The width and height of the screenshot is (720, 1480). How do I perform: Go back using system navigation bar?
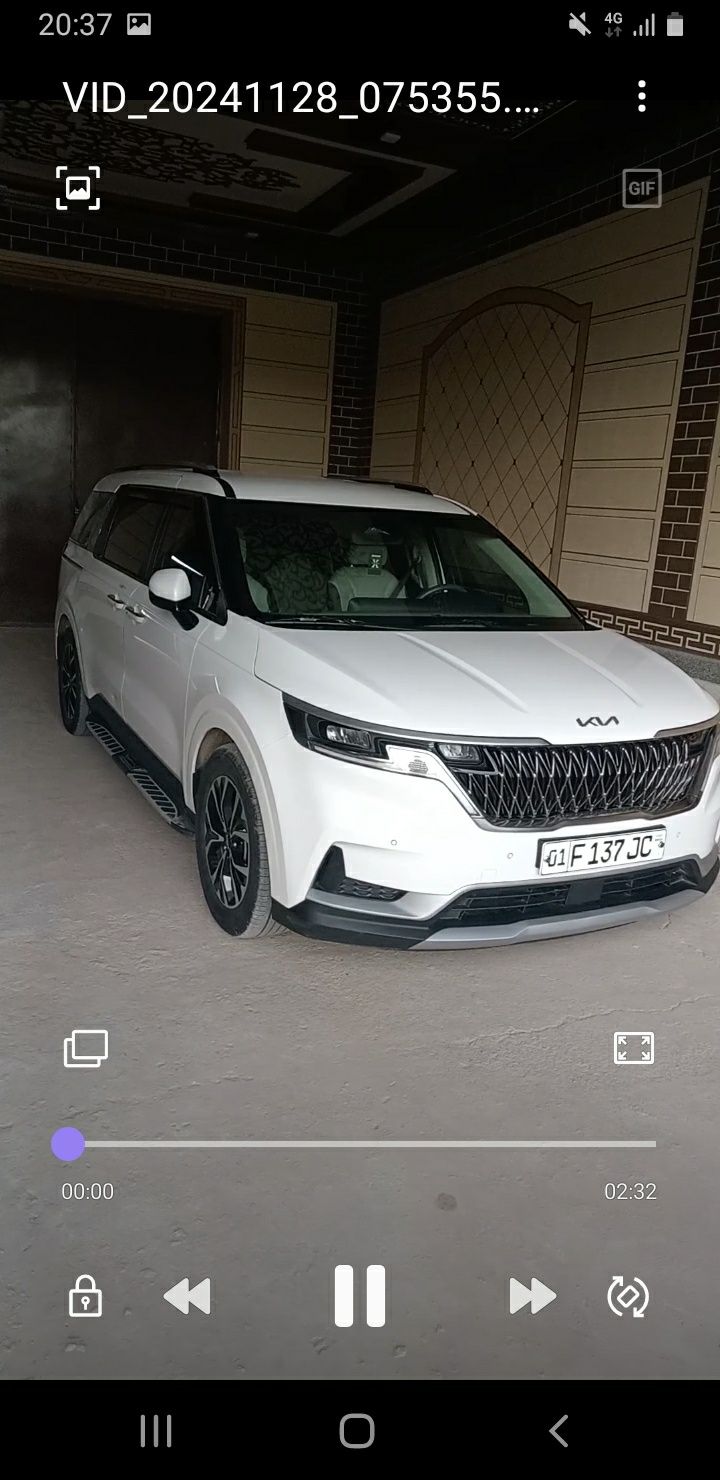[559, 1431]
